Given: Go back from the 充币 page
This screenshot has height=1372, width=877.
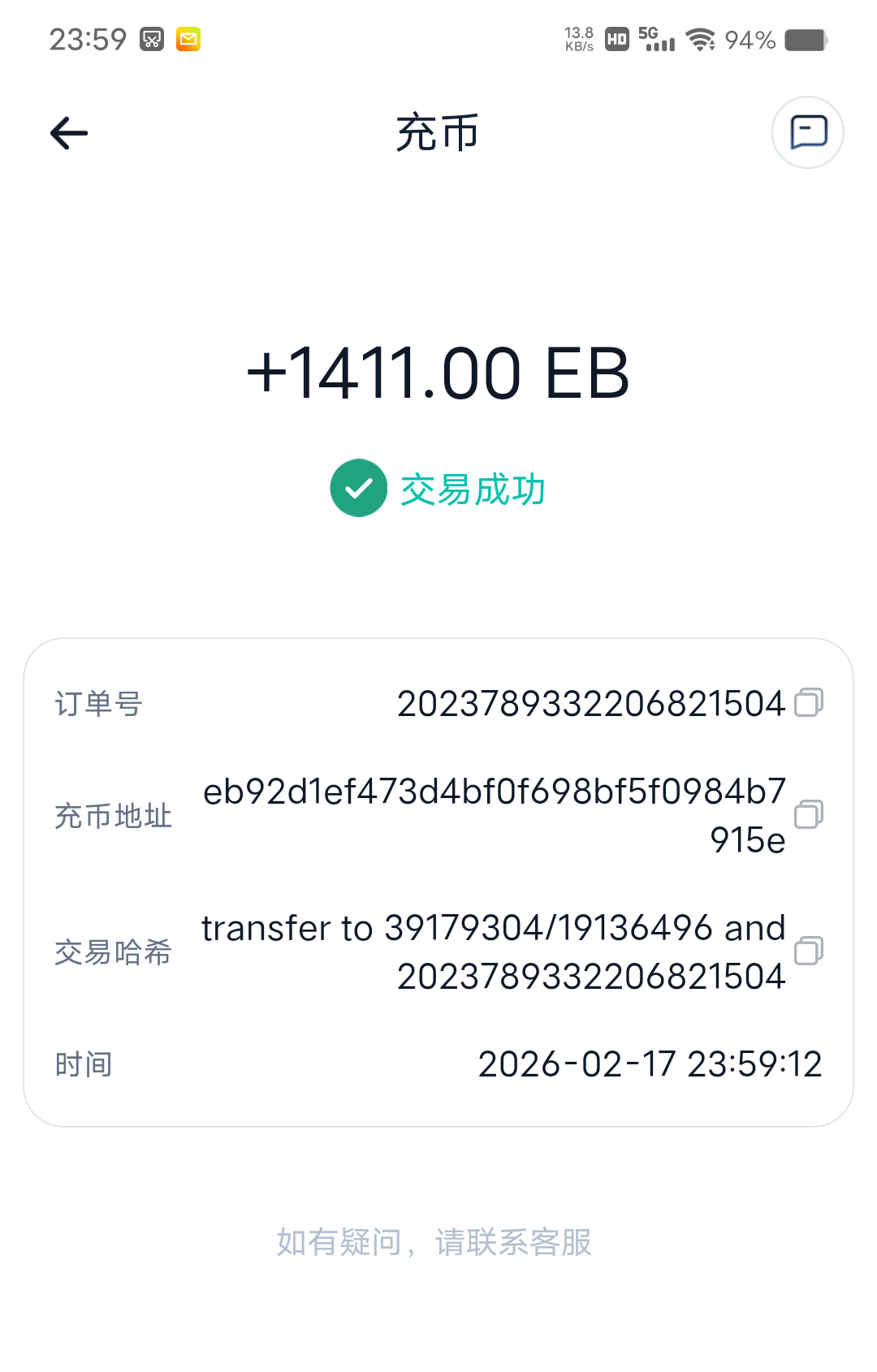Looking at the screenshot, I should pos(69,133).
